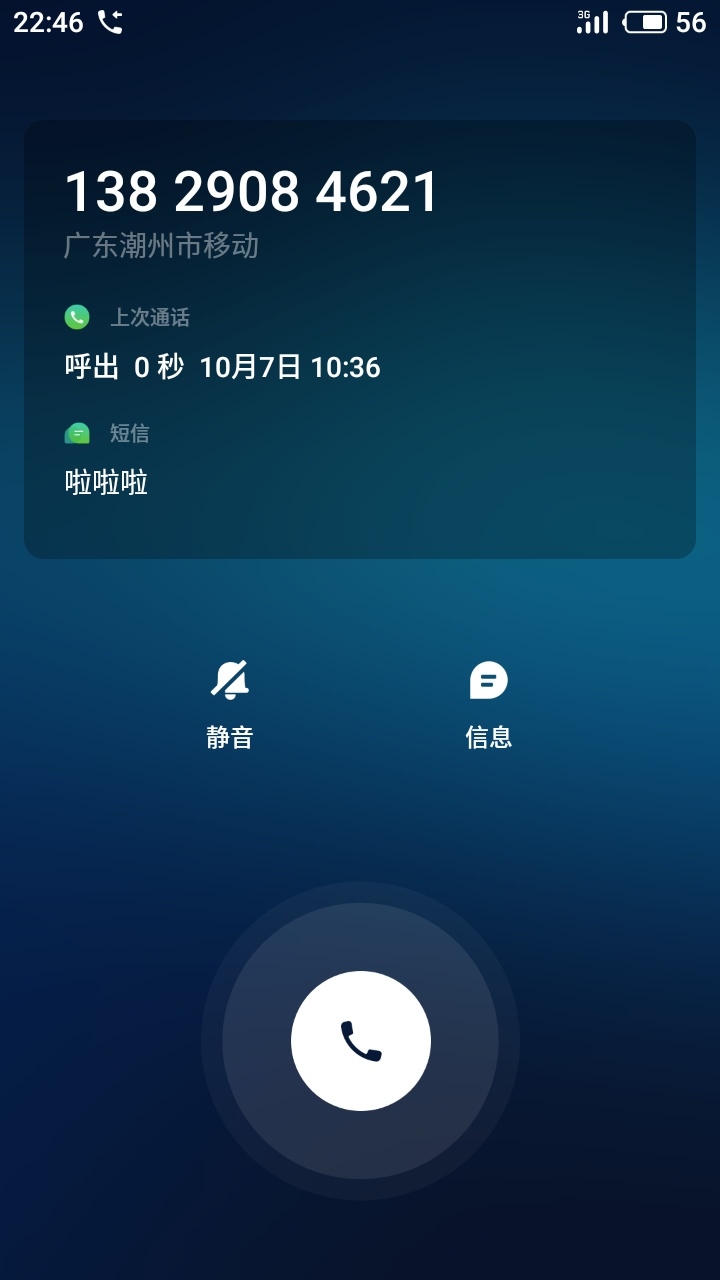The height and width of the screenshot is (1280, 720).
Task: Tap the white phone handset icon to answer
Action: coord(360,1040)
